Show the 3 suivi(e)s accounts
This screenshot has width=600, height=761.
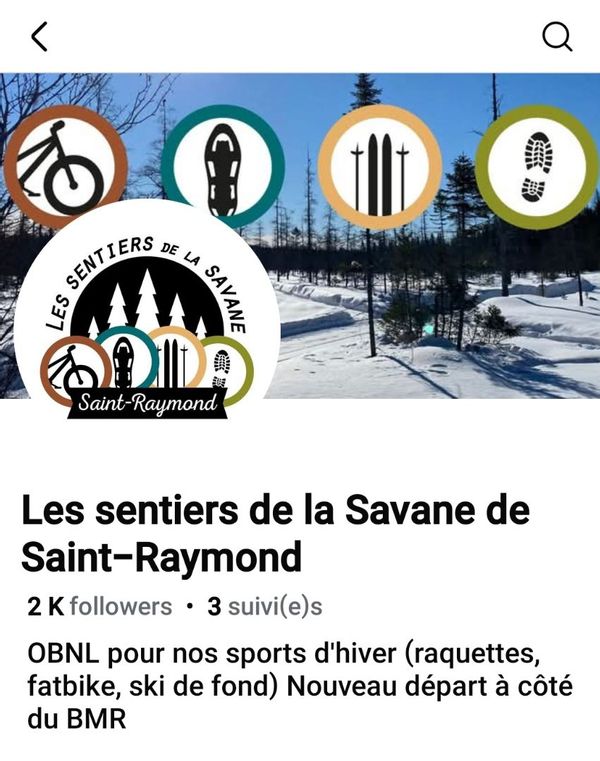264,606
